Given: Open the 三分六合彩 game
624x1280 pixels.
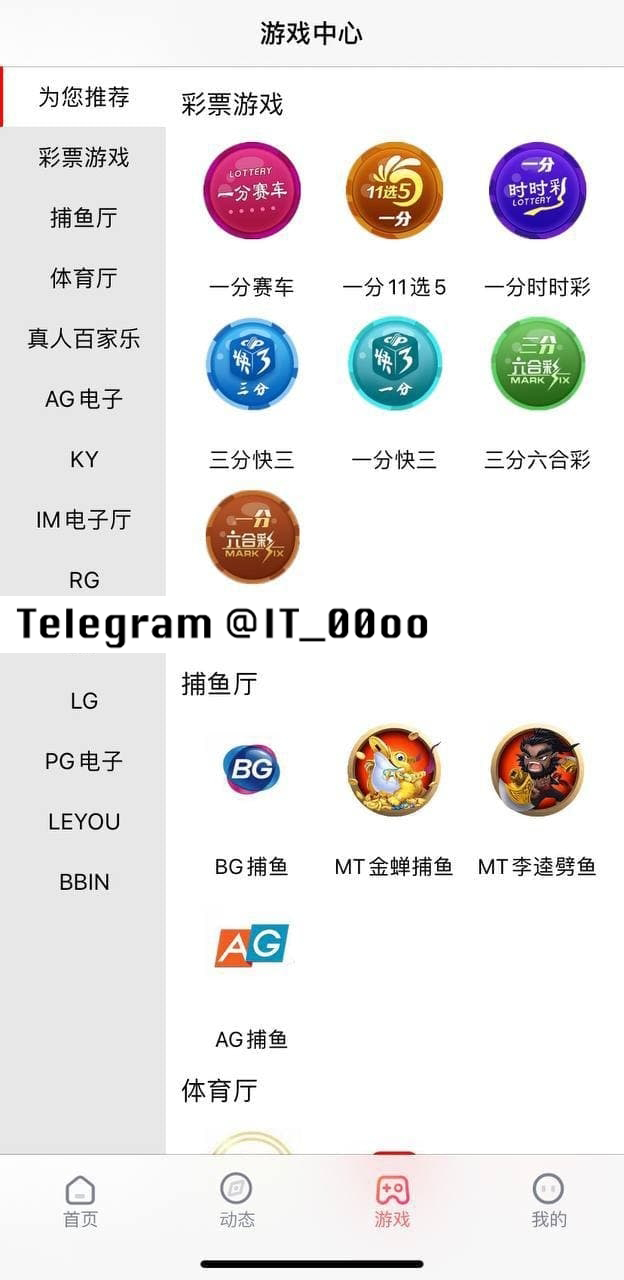Looking at the screenshot, I should coord(537,364).
